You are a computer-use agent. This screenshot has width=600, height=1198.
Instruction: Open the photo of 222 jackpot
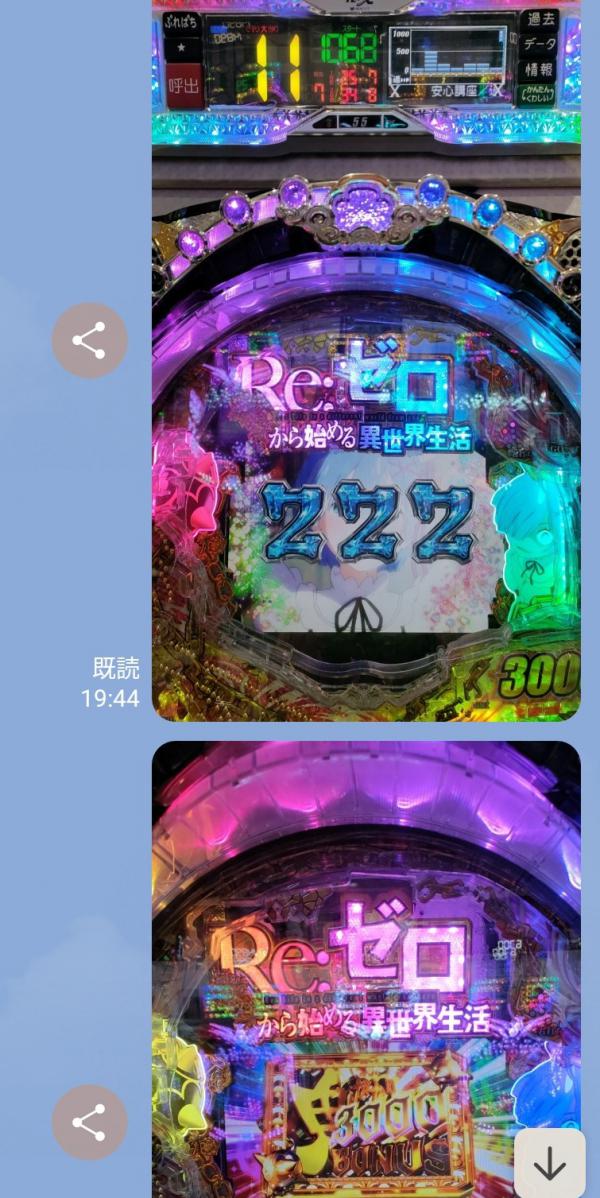click(x=366, y=400)
